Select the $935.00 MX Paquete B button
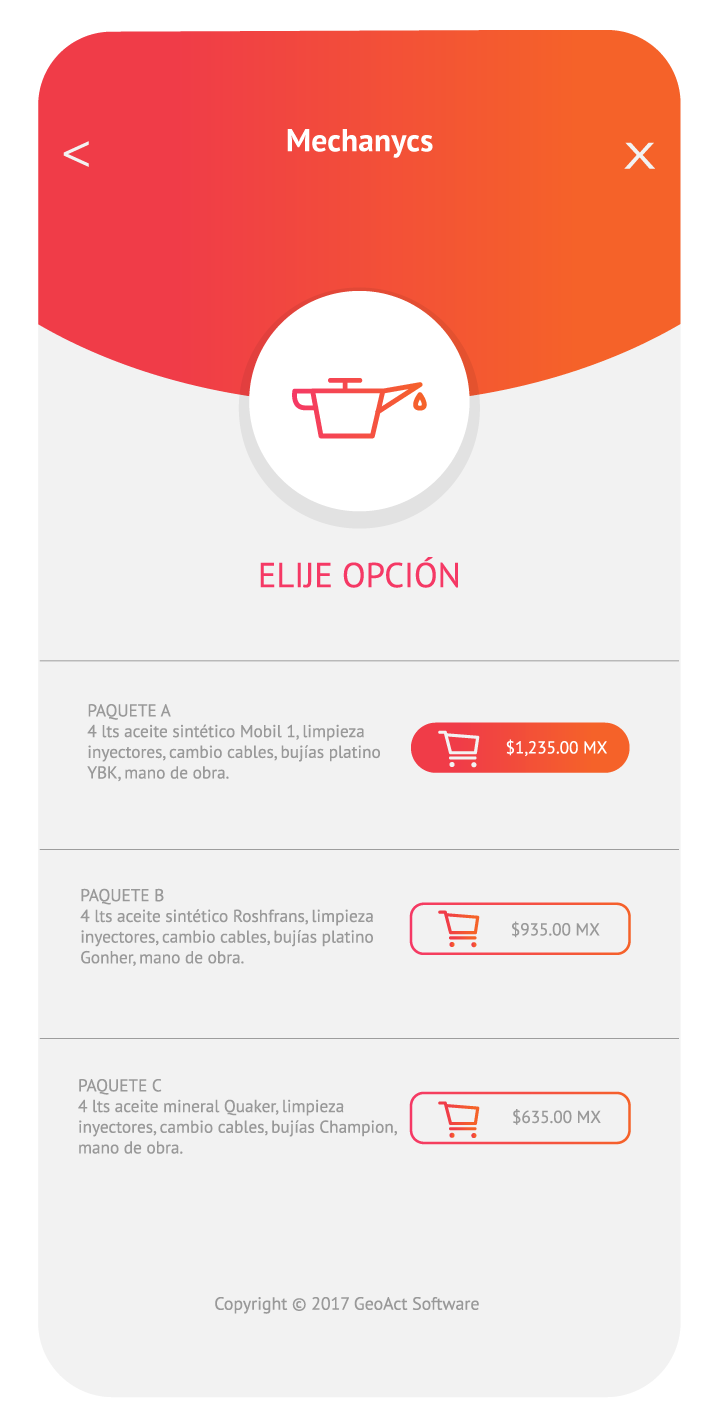Image resolution: width=719 pixels, height=1428 pixels. coord(520,929)
